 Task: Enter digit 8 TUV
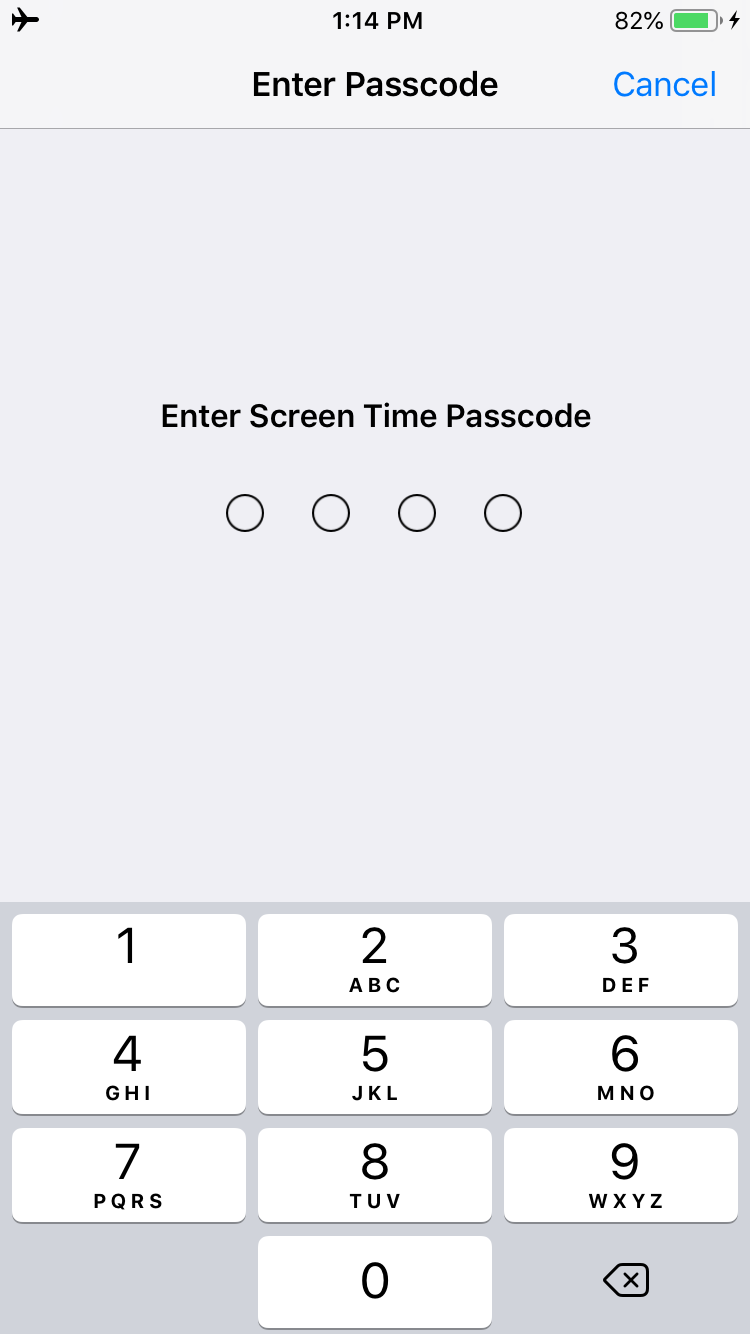[375, 1174]
